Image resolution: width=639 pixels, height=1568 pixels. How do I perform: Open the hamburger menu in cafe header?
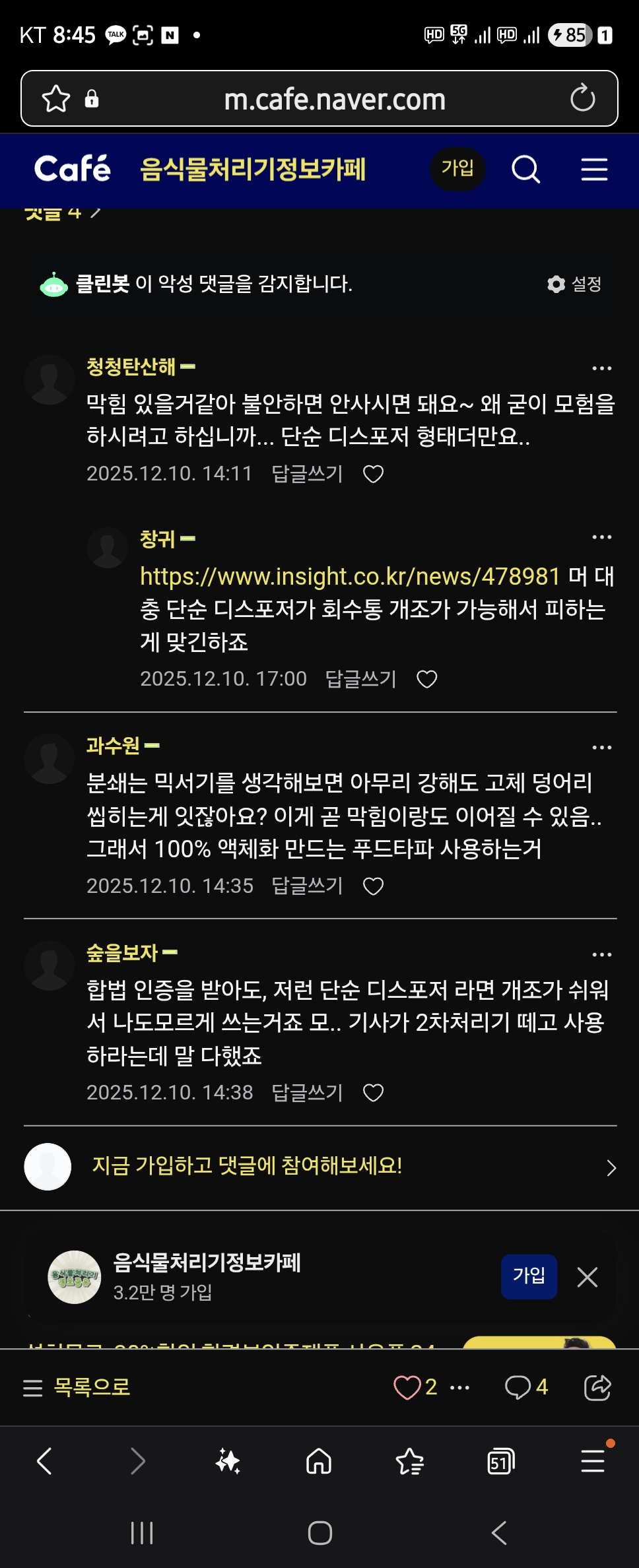point(594,170)
